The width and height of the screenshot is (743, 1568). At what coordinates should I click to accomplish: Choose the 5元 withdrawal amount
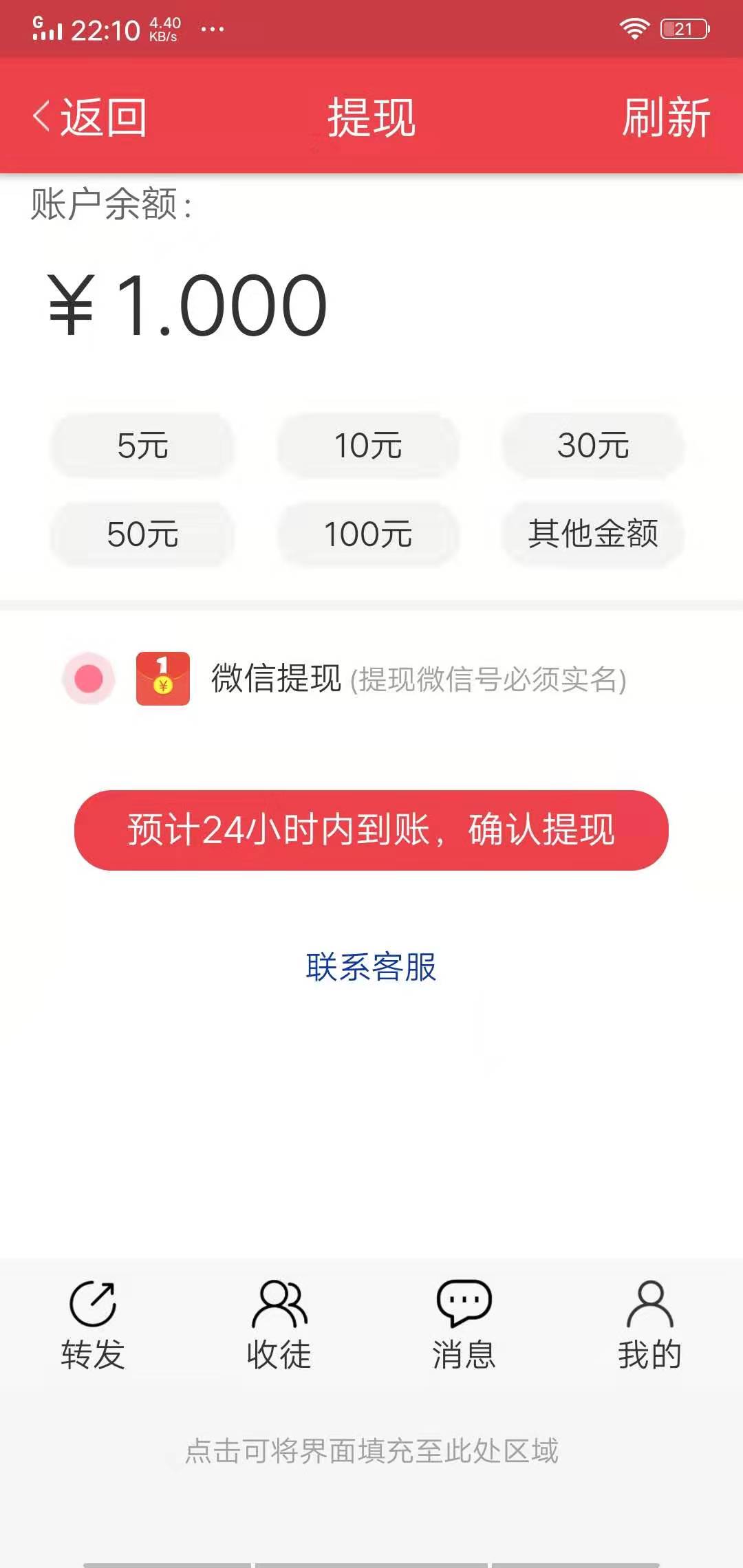[141, 446]
